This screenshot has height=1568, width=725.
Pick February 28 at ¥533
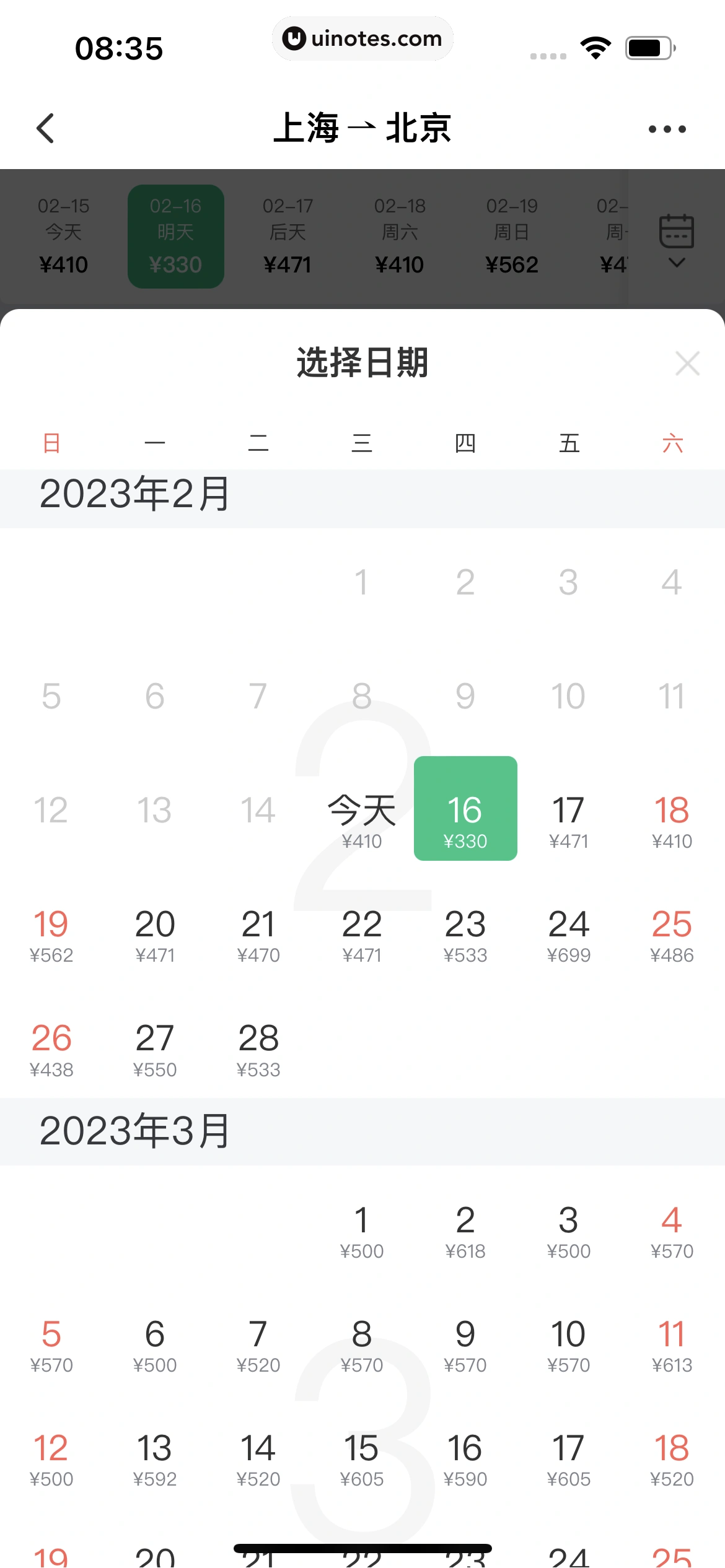[258, 1049]
